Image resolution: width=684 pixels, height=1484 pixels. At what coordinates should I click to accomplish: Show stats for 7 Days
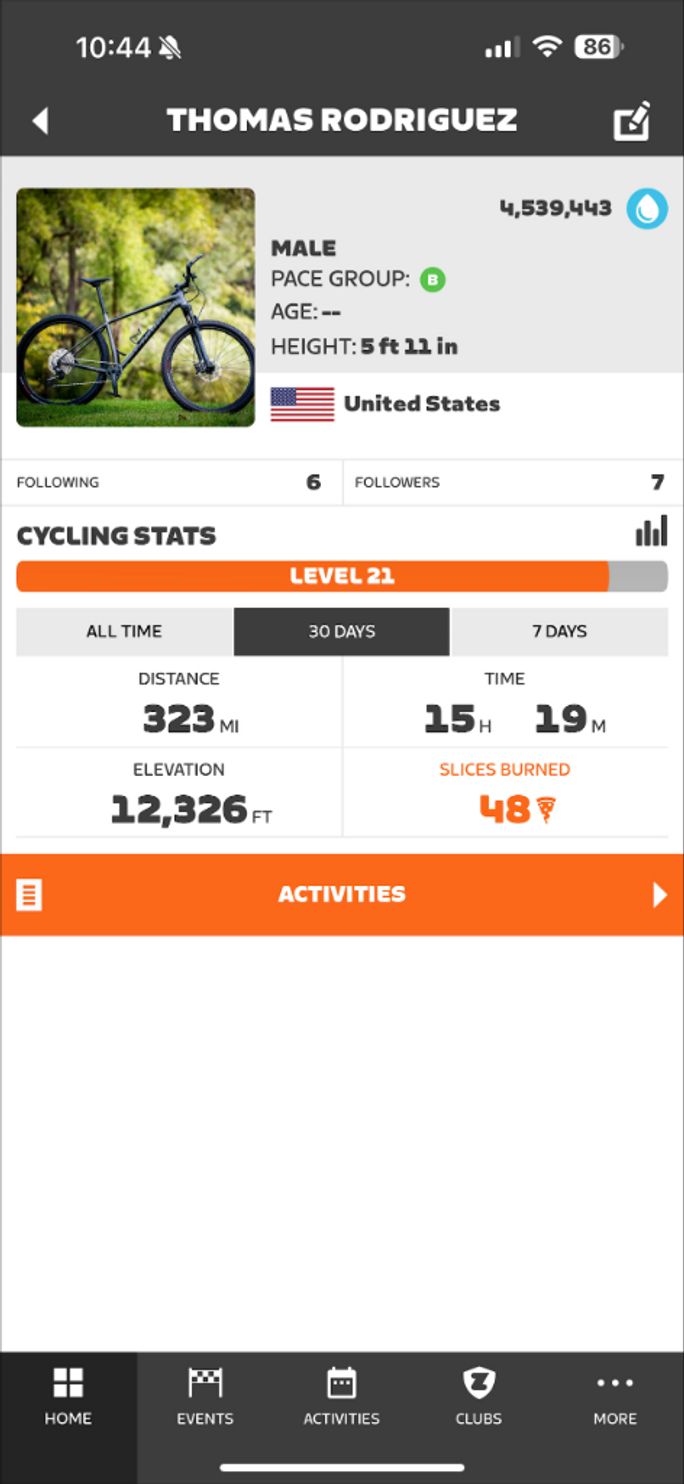tap(559, 631)
